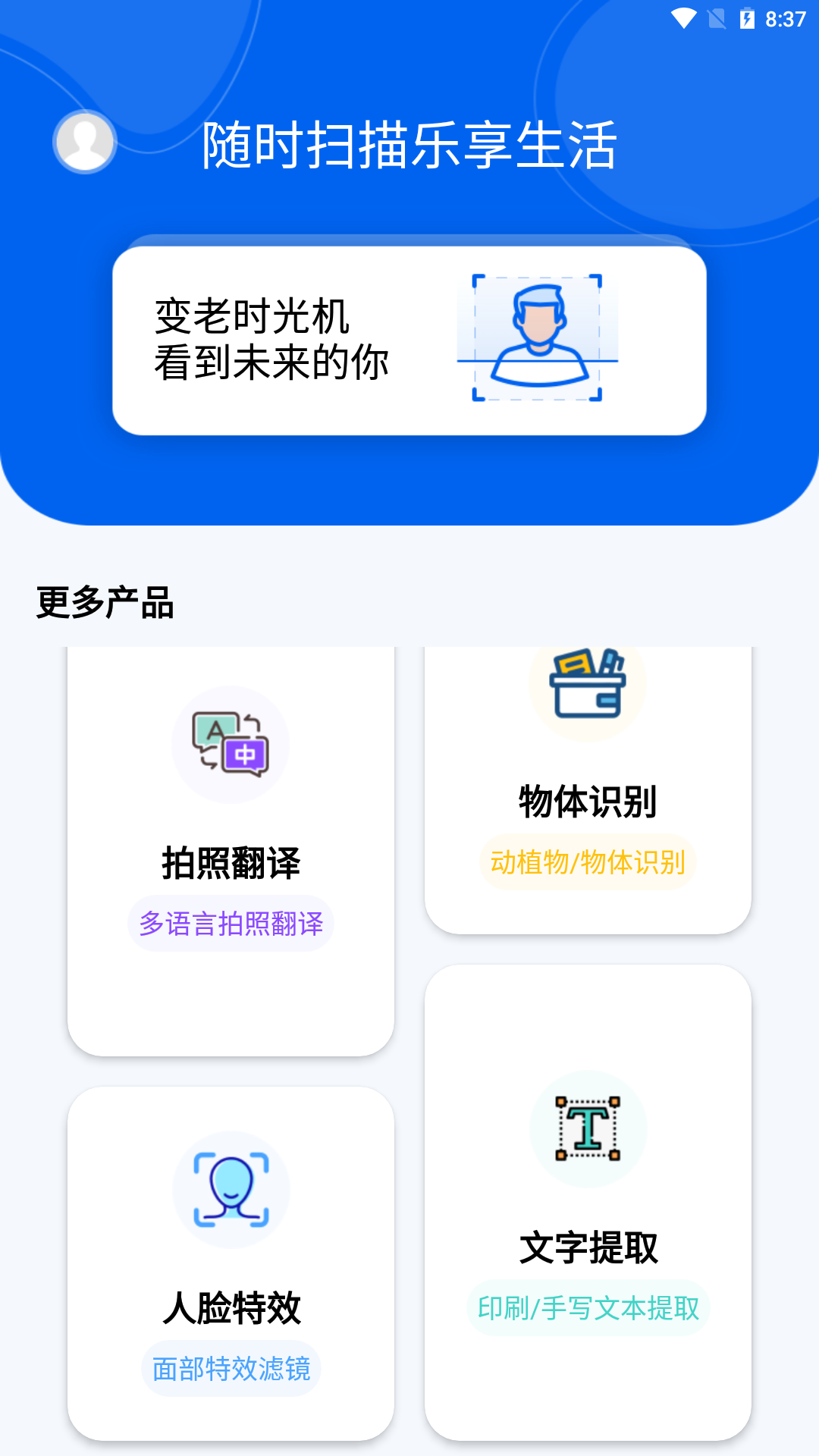819x1456 pixels.
Task: Select the text extraction T icon
Action: pyautogui.click(x=587, y=1130)
